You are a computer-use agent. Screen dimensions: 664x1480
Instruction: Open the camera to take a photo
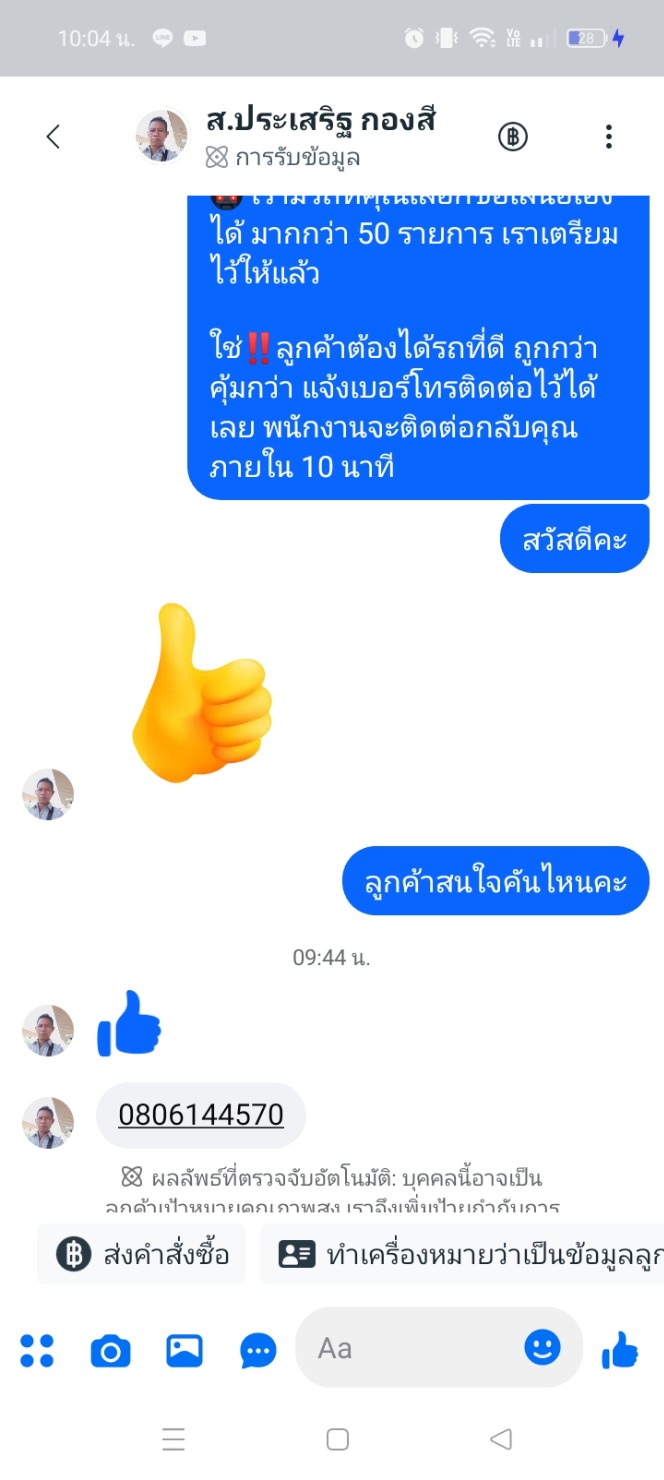(x=111, y=1351)
